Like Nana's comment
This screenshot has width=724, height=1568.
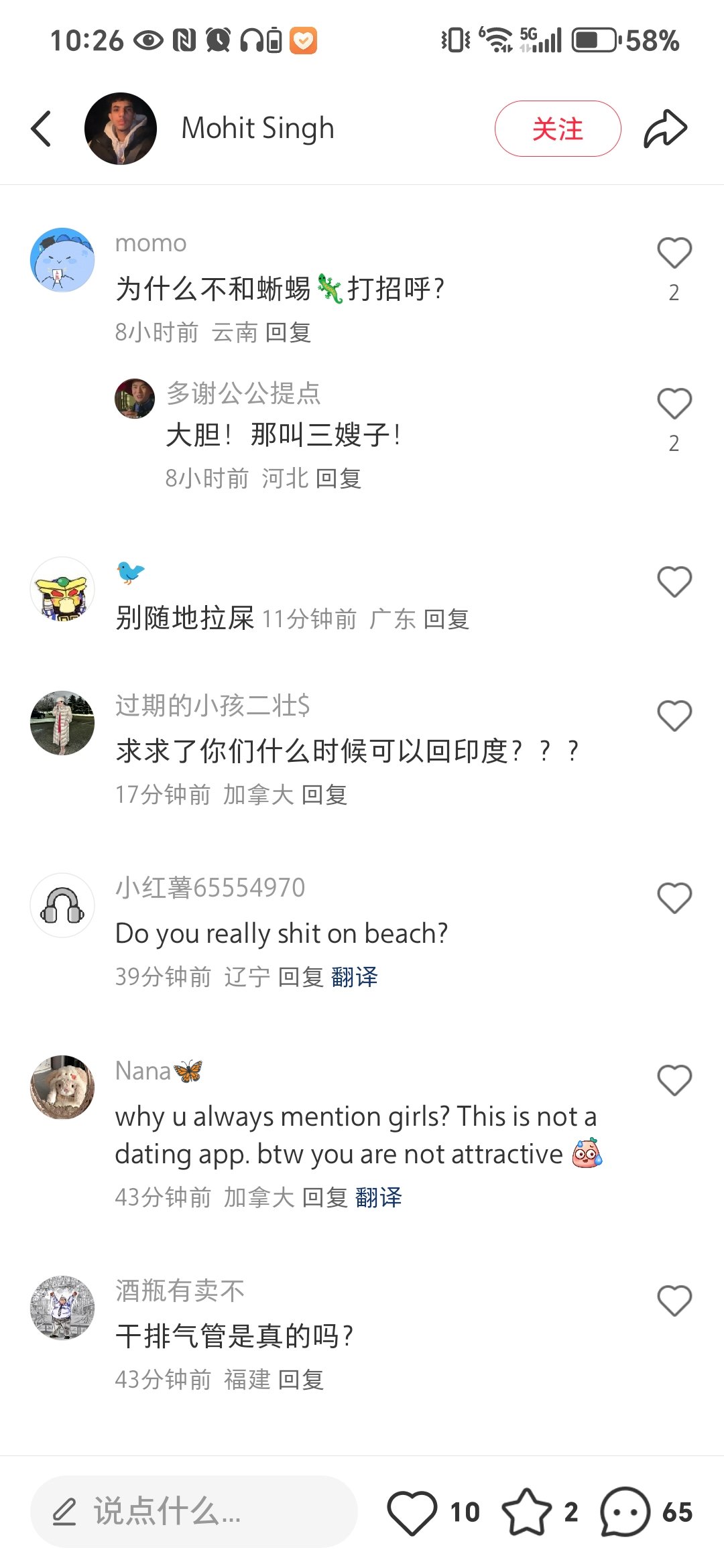674,1080
